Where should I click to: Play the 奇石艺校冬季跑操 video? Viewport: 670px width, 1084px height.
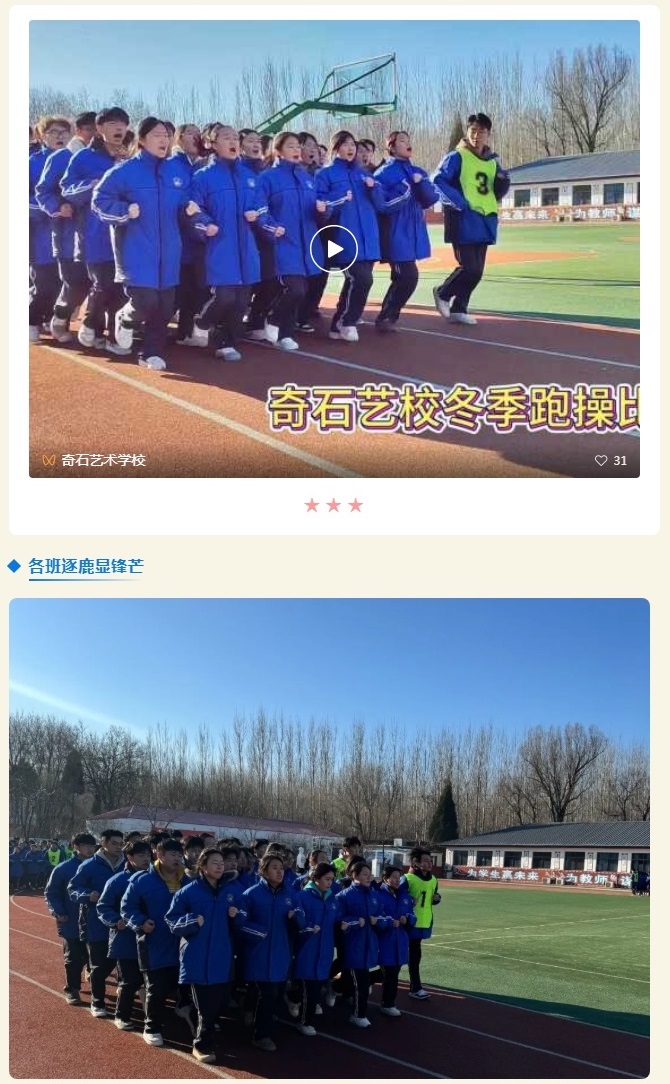(x=334, y=249)
